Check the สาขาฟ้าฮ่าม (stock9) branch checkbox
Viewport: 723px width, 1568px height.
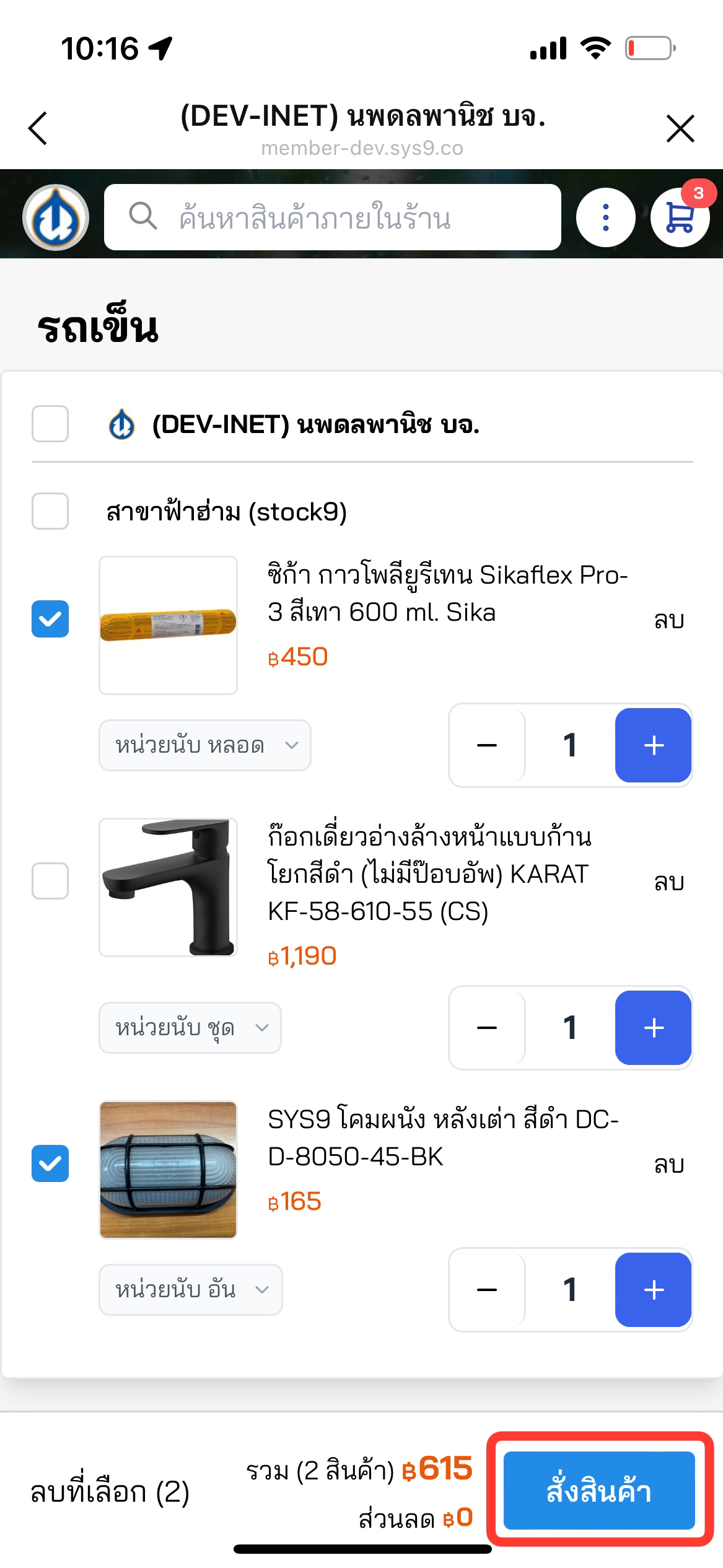50,511
